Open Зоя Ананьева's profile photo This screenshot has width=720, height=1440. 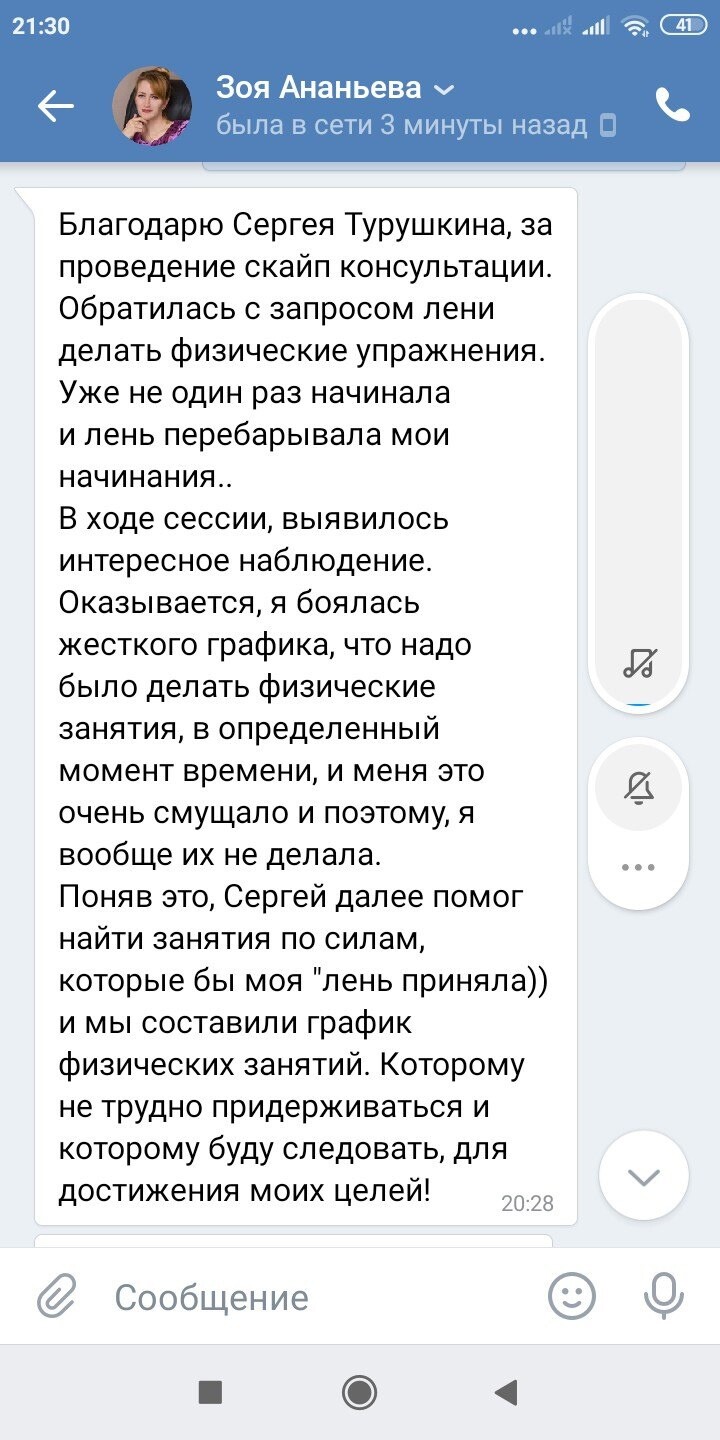coord(152,106)
